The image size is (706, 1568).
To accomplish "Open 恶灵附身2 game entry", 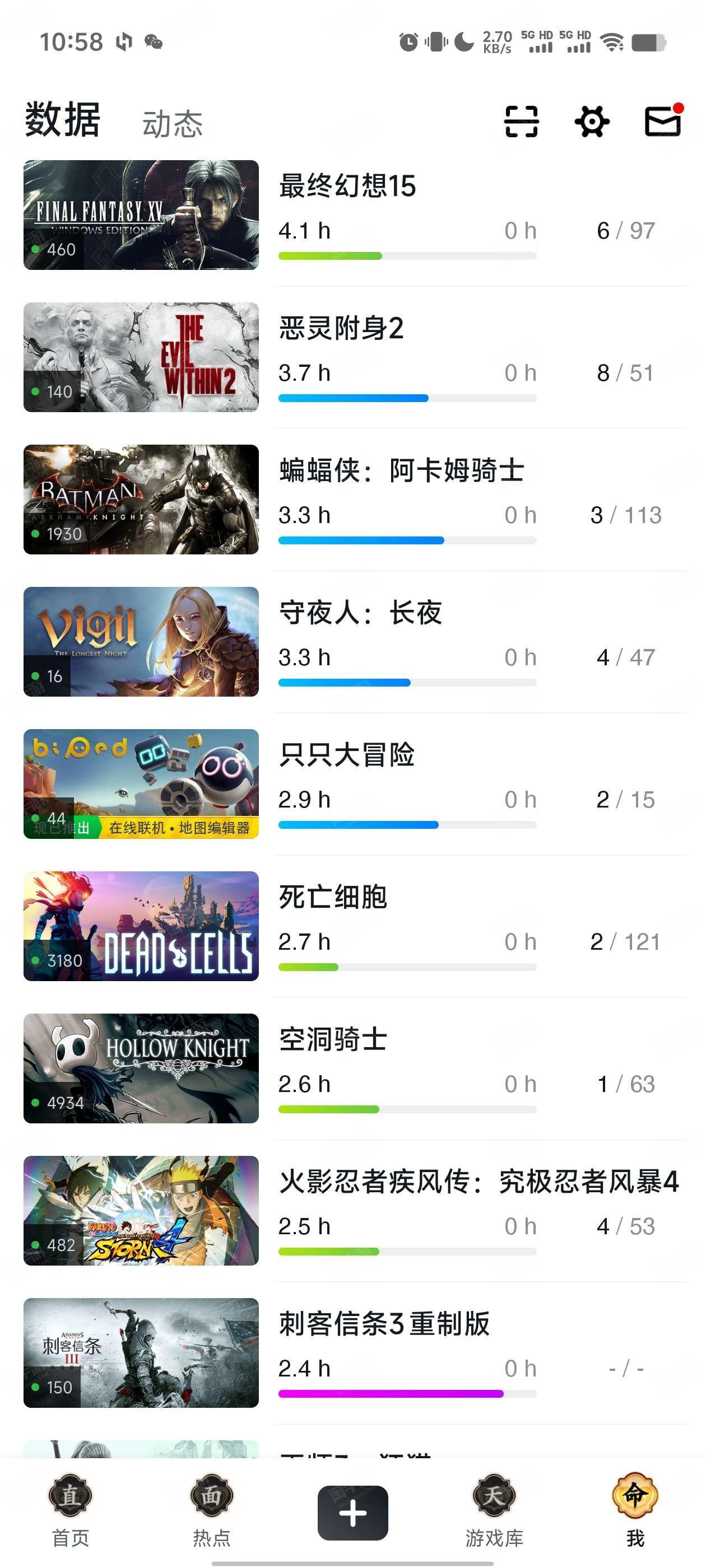I will click(x=355, y=357).
